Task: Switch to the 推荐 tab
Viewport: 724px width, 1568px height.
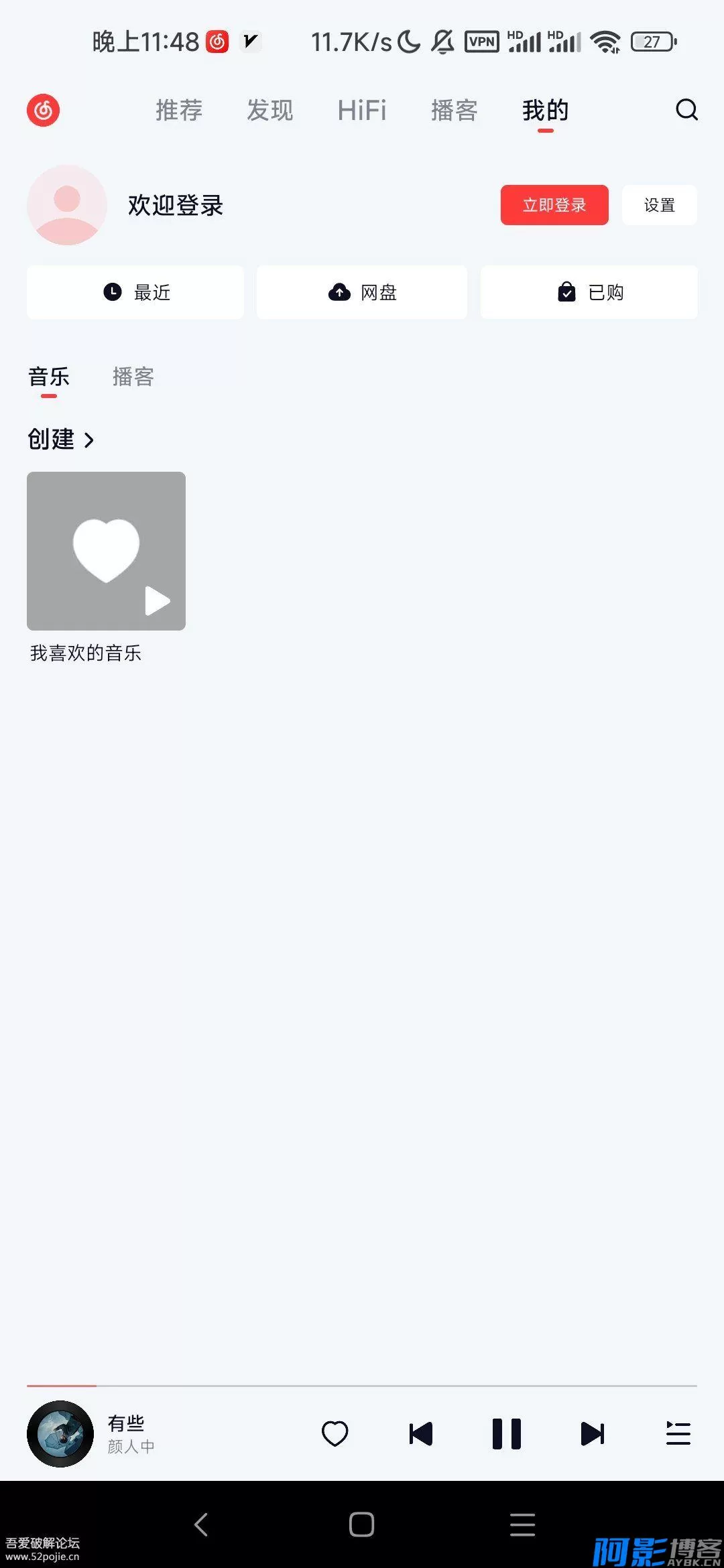Action: pos(179,110)
